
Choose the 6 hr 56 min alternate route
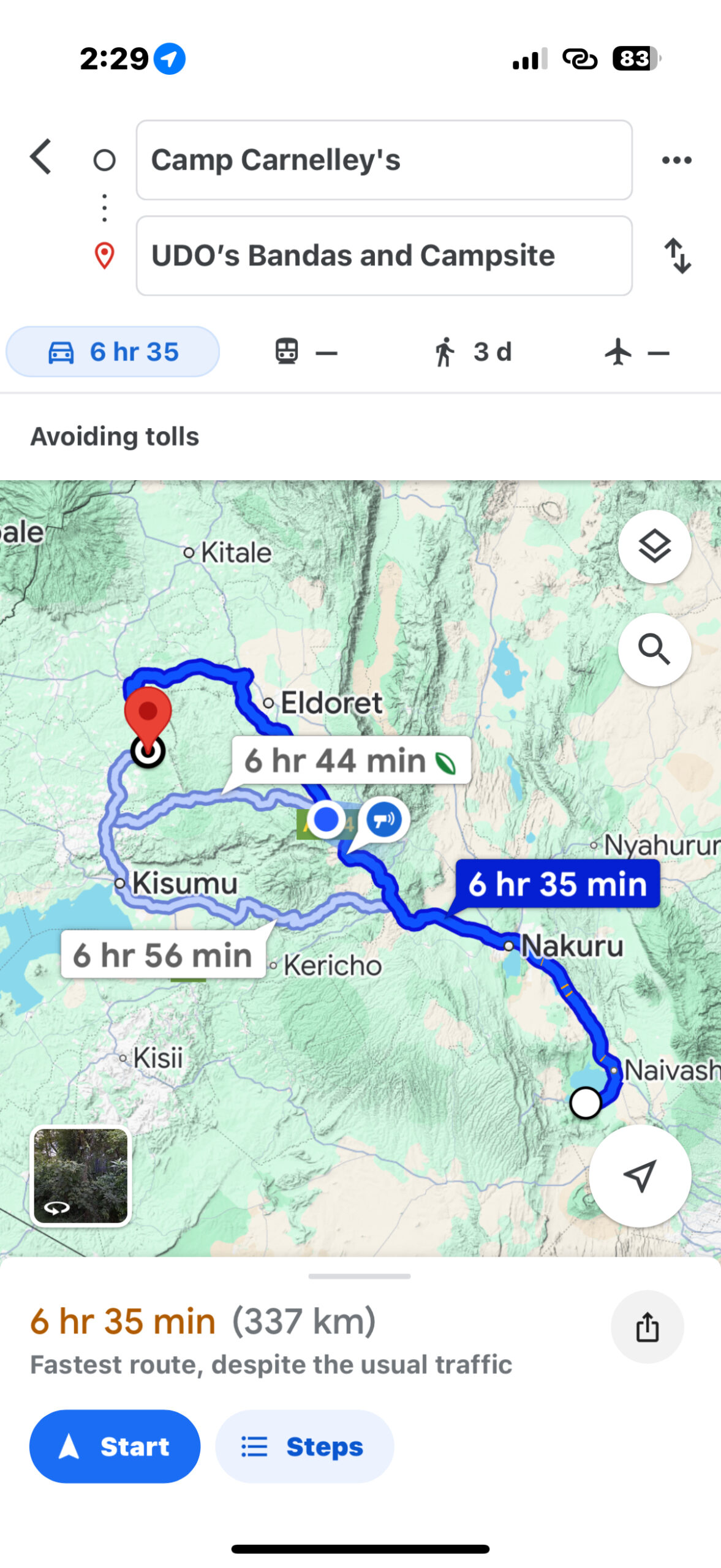click(x=163, y=954)
